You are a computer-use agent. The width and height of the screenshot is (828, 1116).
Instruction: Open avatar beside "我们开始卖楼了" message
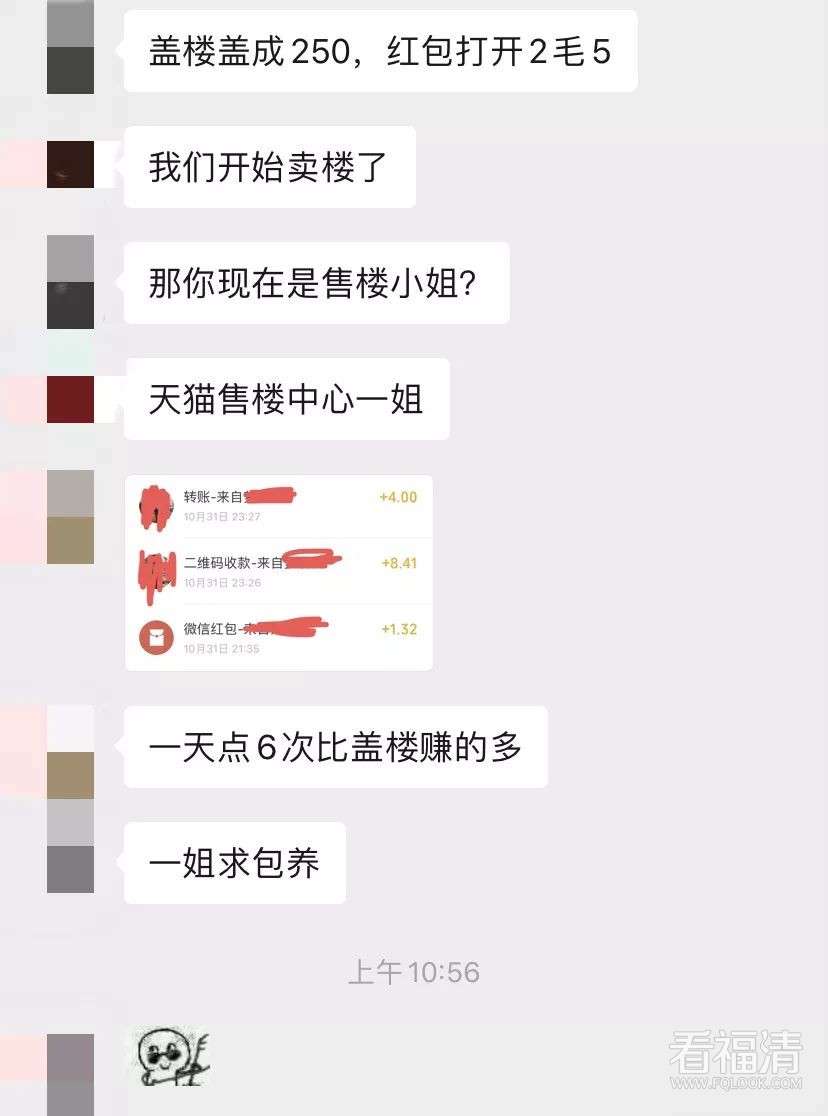(x=70, y=165)
